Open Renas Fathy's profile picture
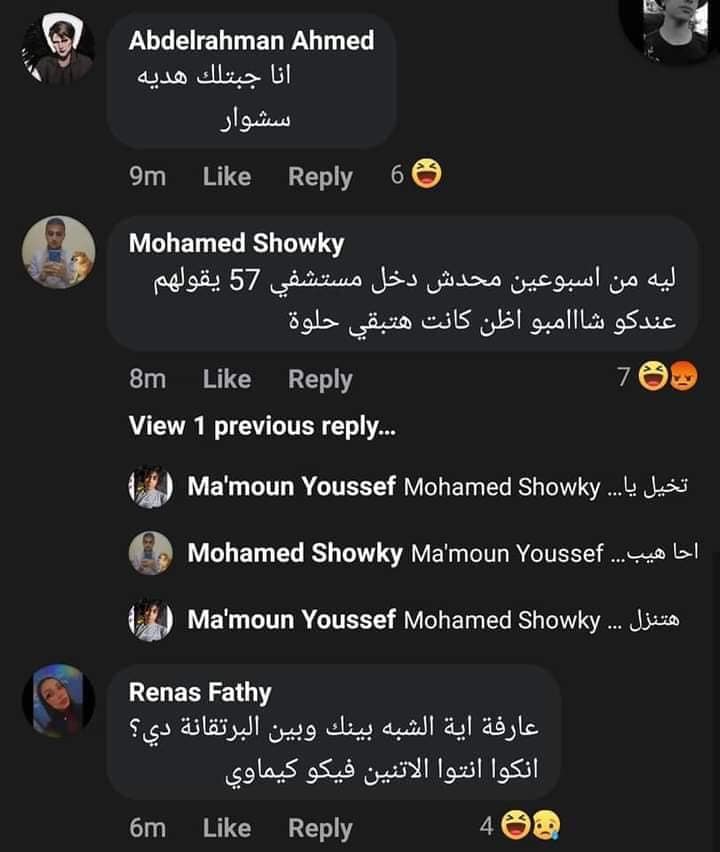 coord(58,700)
